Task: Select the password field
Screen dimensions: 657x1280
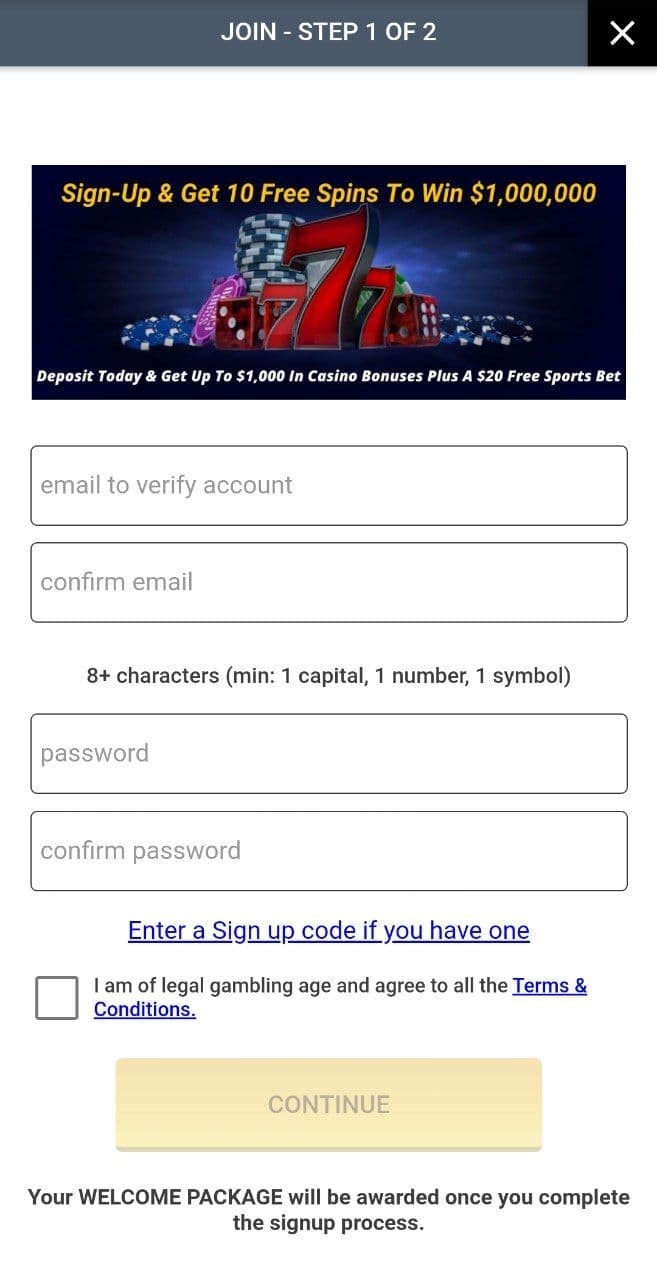Action: [x=329, y=753]
